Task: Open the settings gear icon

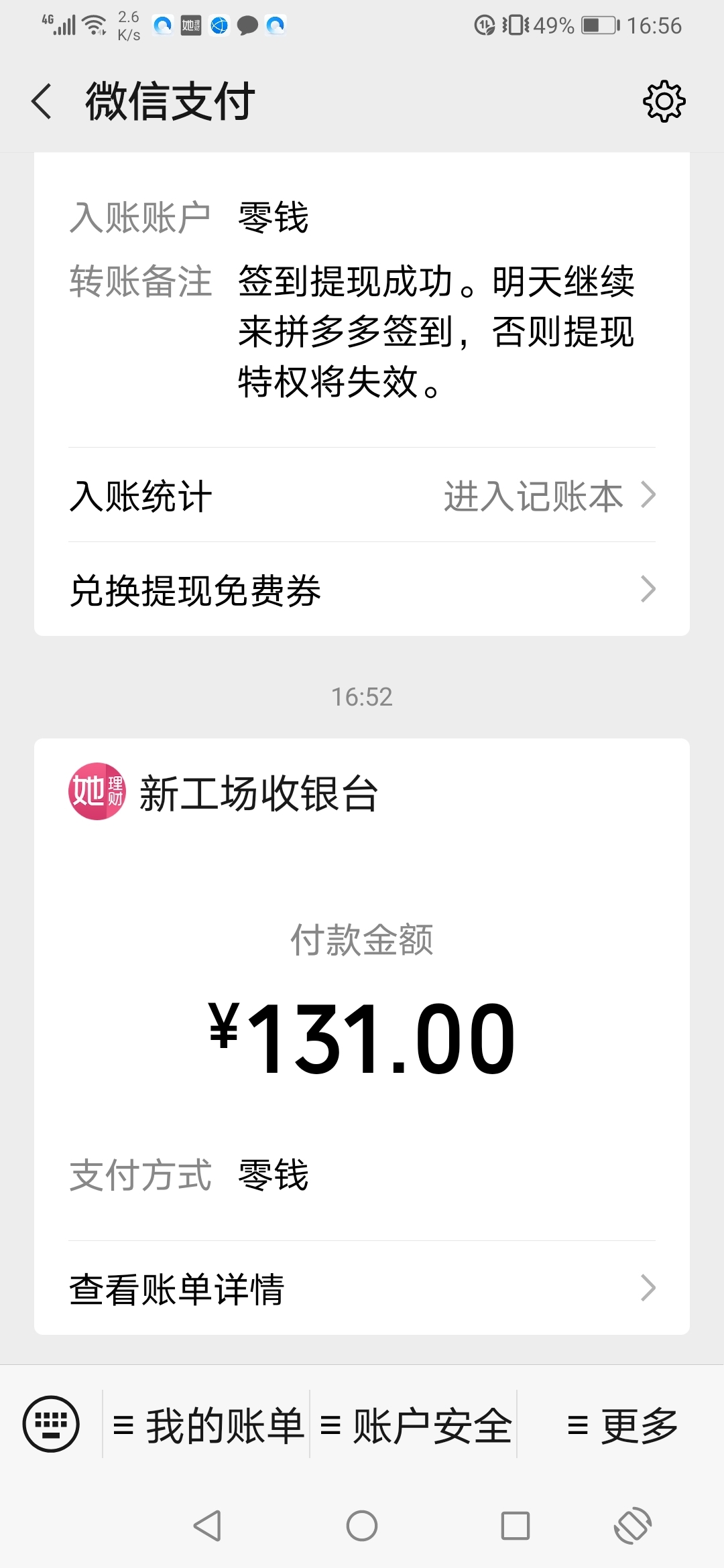Action: pyautogui.click(x=664, y=102)
